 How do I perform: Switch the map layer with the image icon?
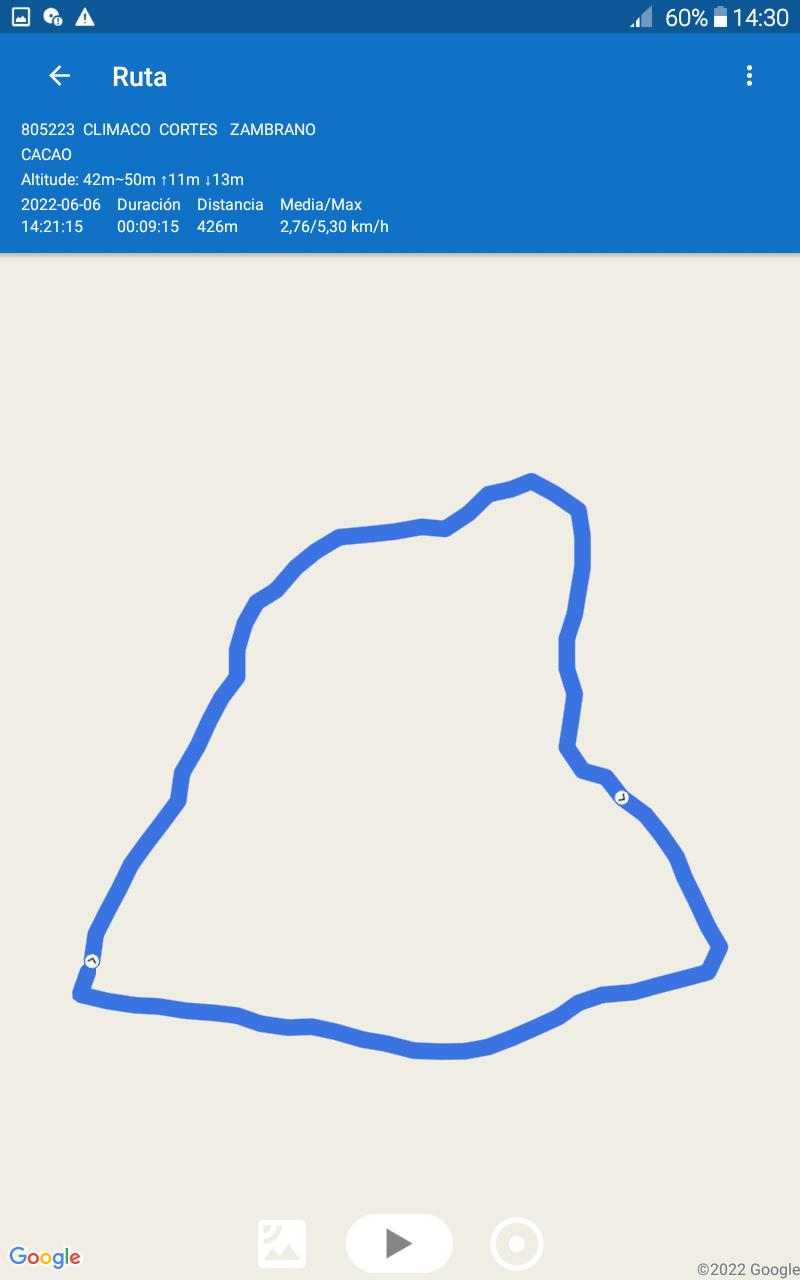(282, 1244)
